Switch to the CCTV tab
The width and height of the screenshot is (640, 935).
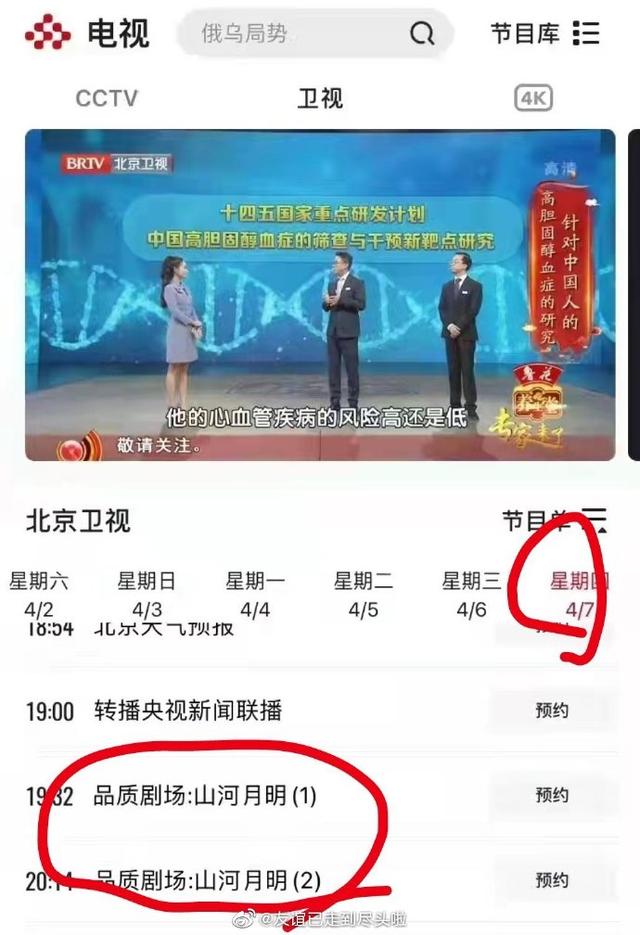[x=107, y=98]
